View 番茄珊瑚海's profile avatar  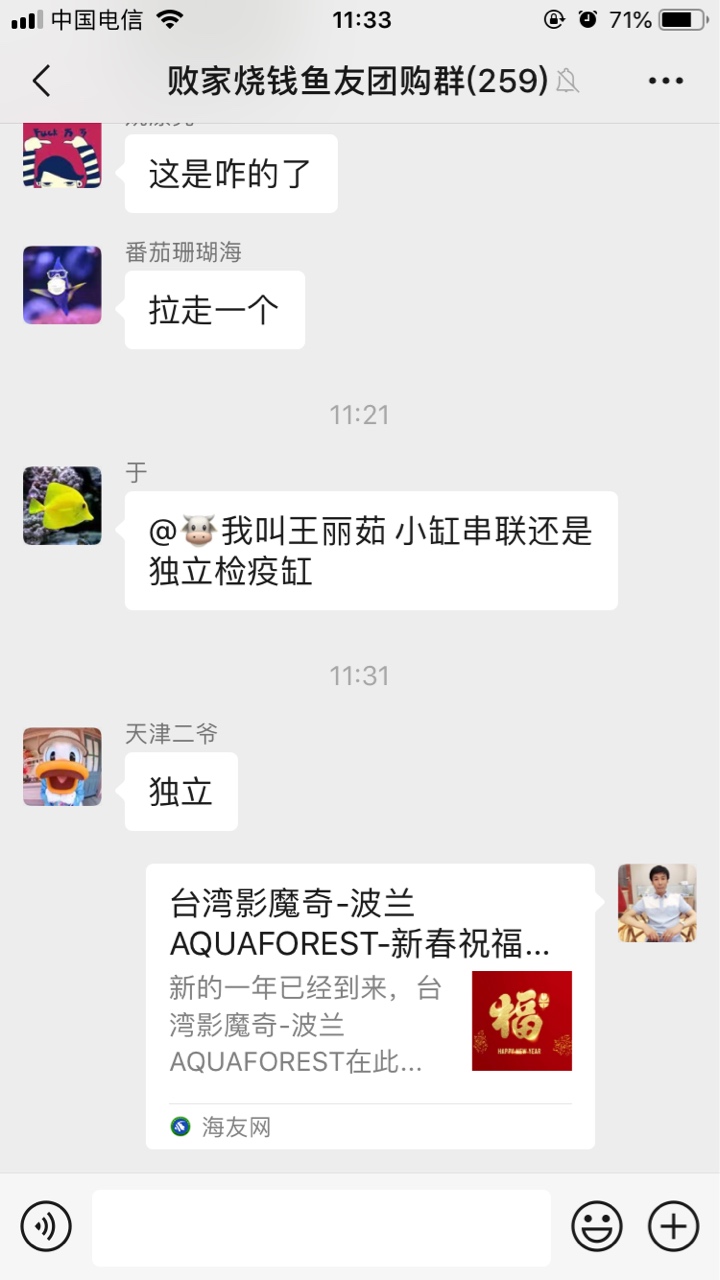point(62,285)
